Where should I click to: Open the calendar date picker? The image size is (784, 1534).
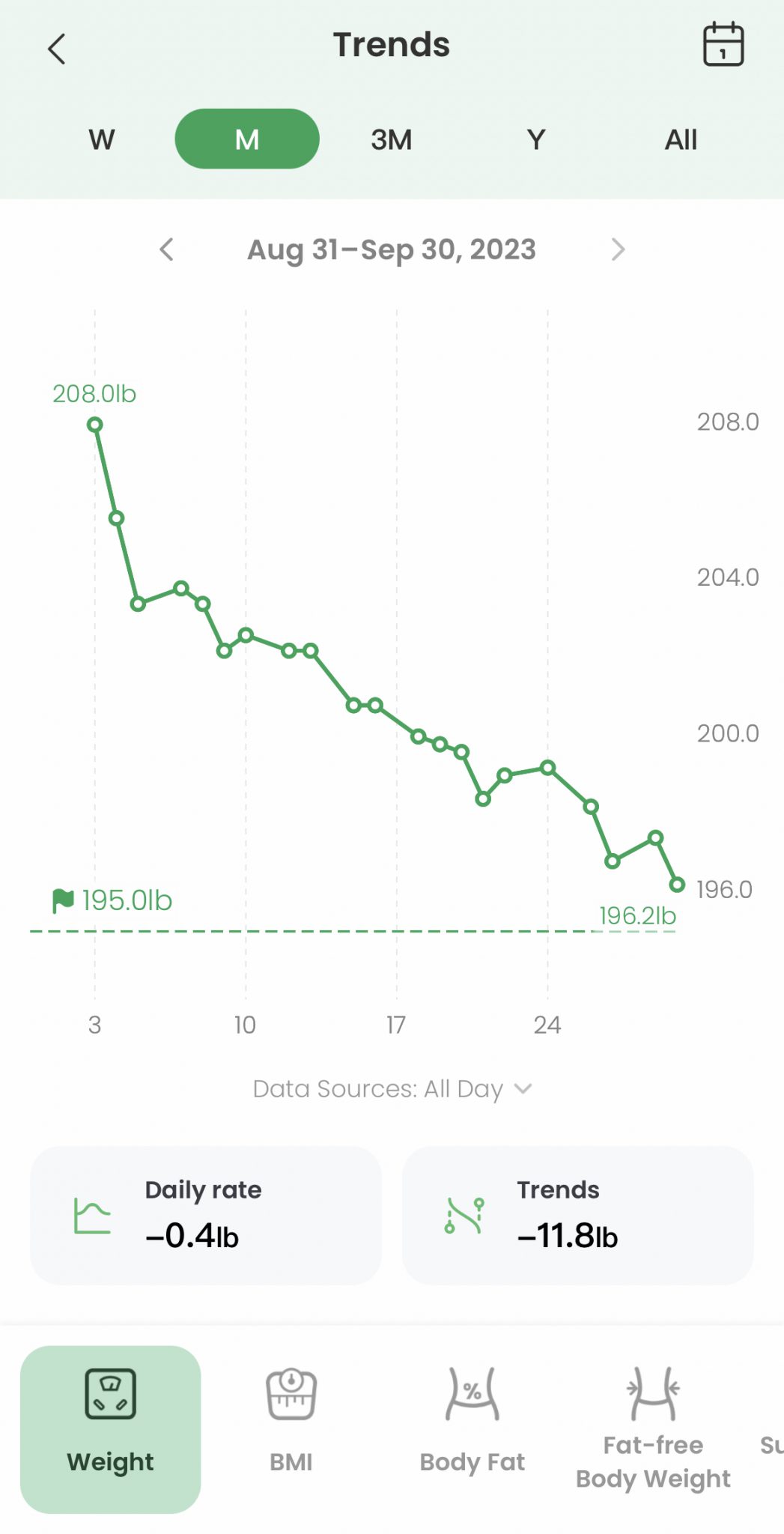[723, 45]
